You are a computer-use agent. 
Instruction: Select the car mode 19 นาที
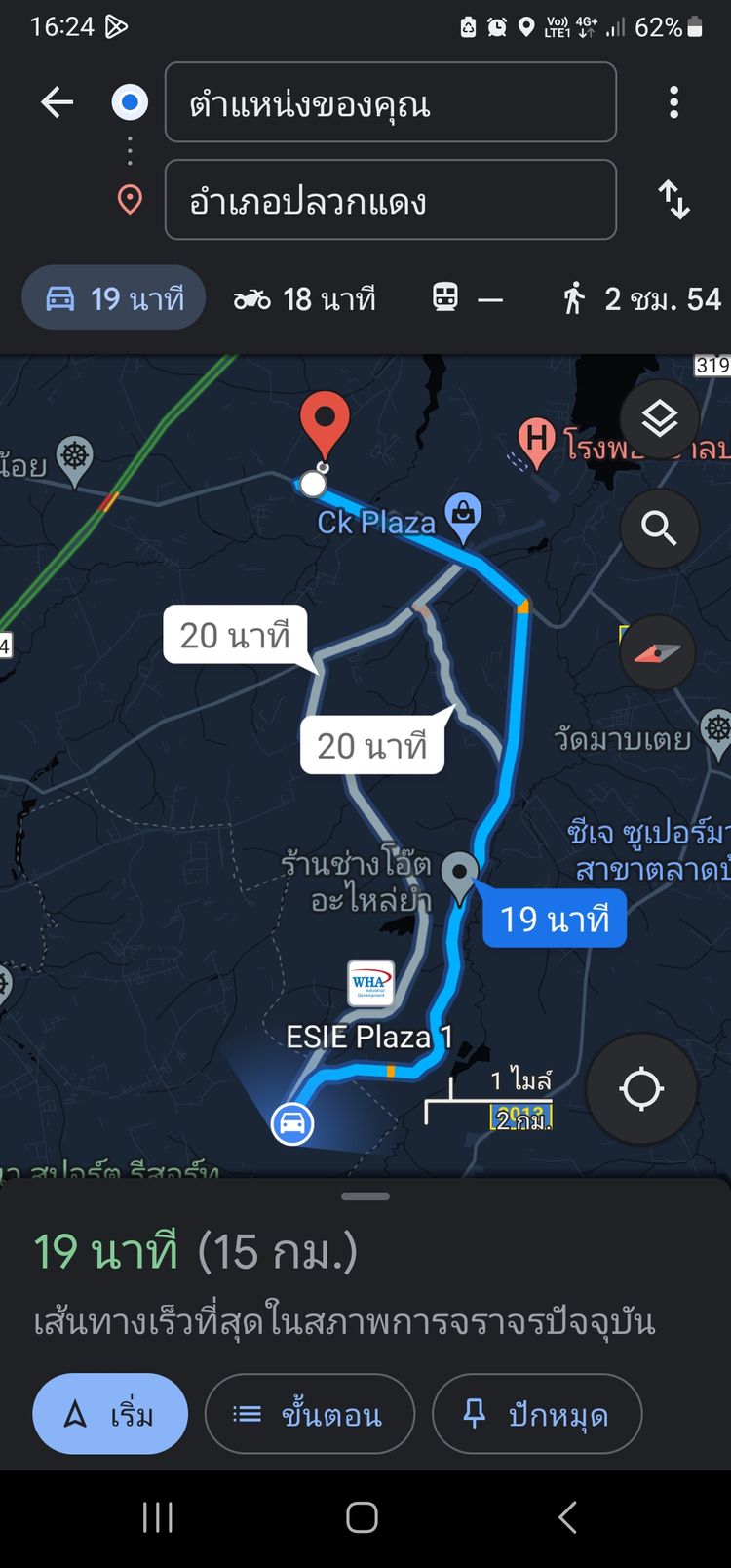click(114, 298)
